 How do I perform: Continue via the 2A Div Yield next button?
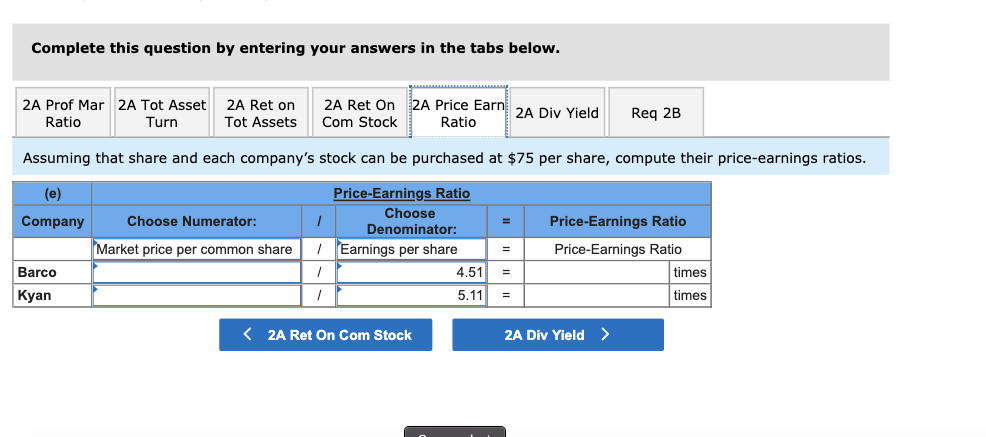point(557,335)
